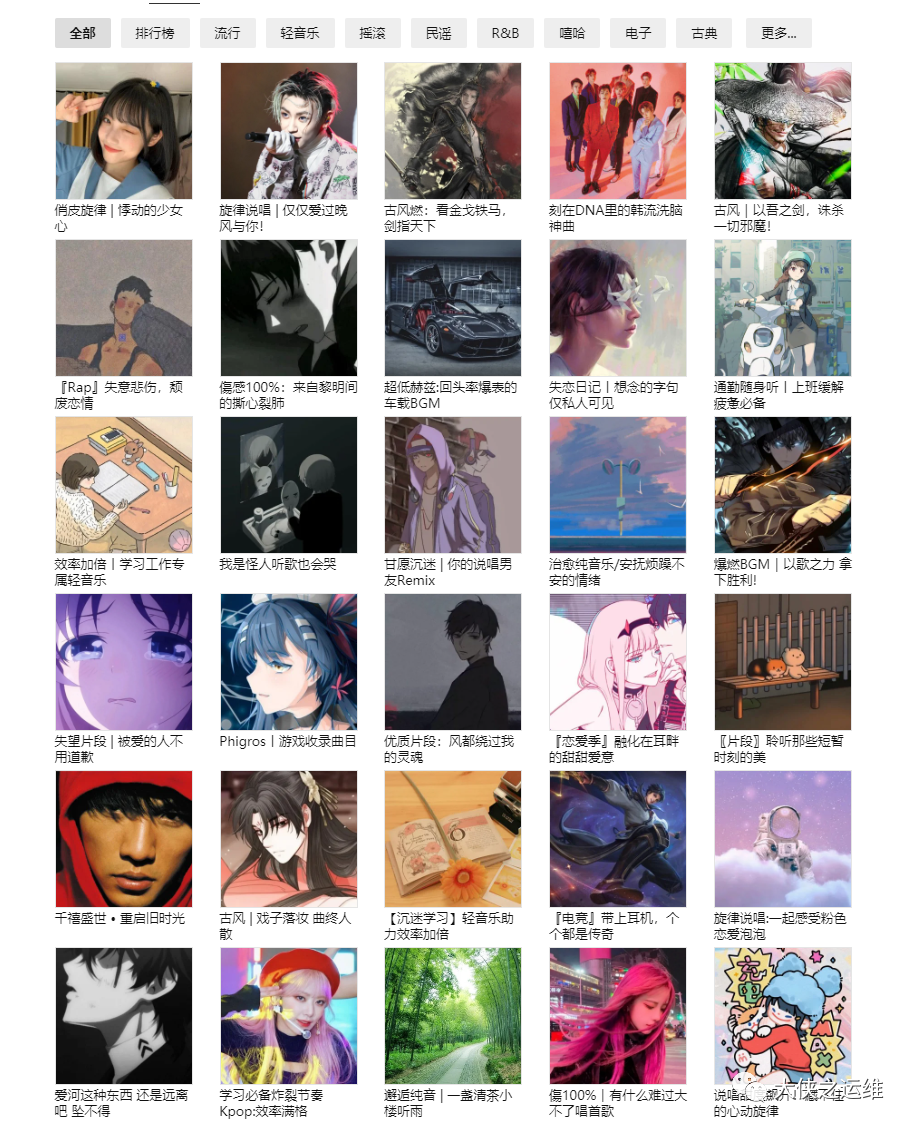Image resolution: width=913 pixels, height=1129 pixels.
Task: Show 轻音乐 playlists
Action: pyautogui.click(x=300, y=33)
